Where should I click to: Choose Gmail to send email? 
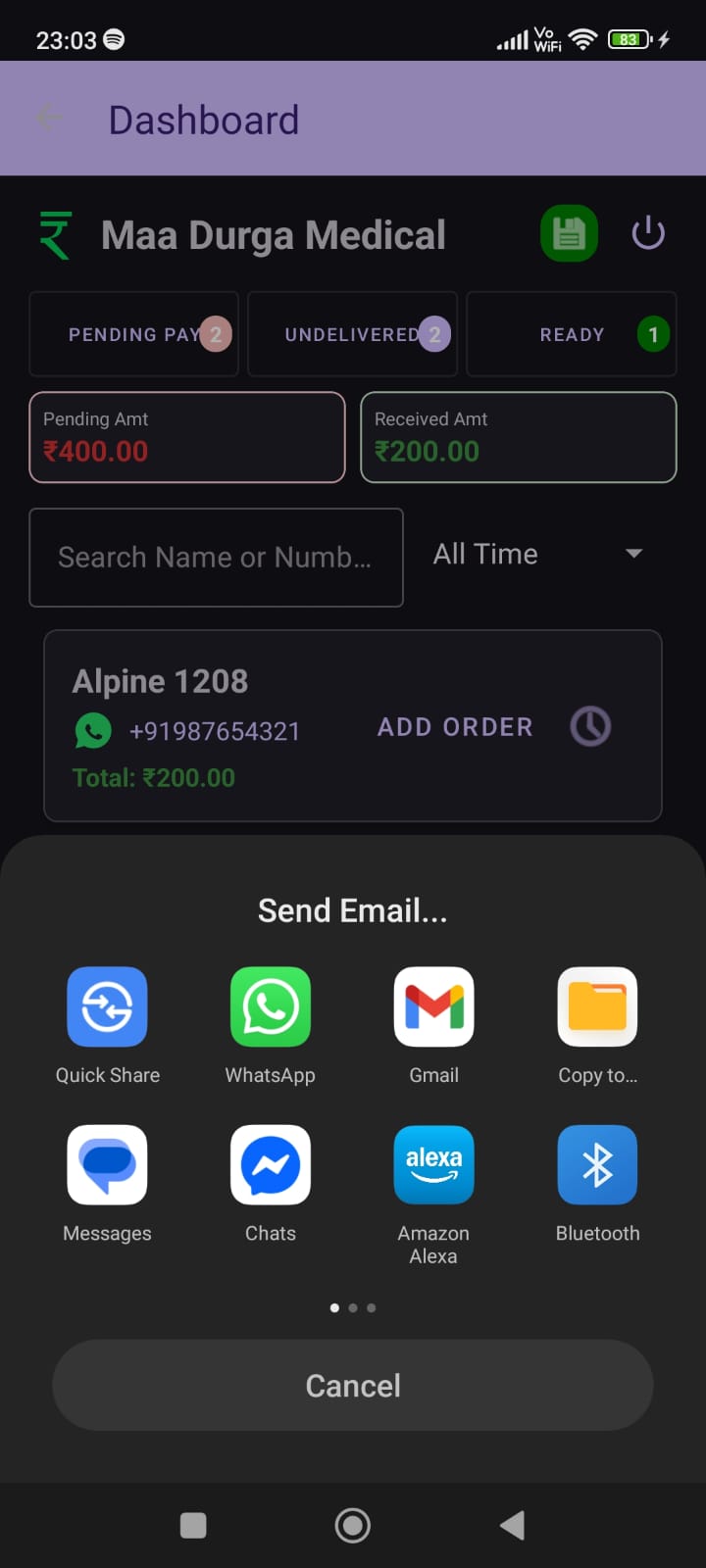click(x=433, y=1007)
